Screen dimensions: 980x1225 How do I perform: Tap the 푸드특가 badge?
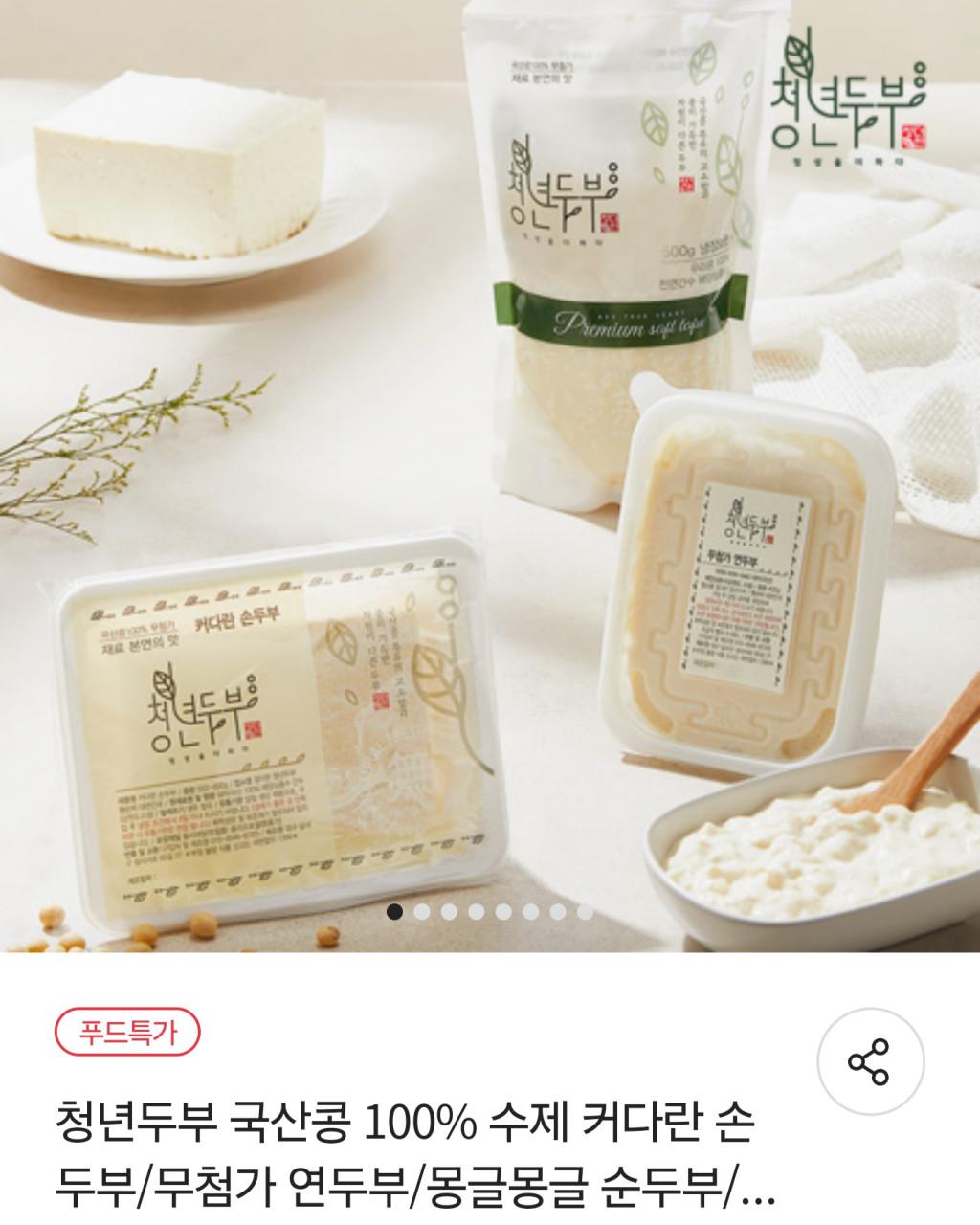[127, 1034]
